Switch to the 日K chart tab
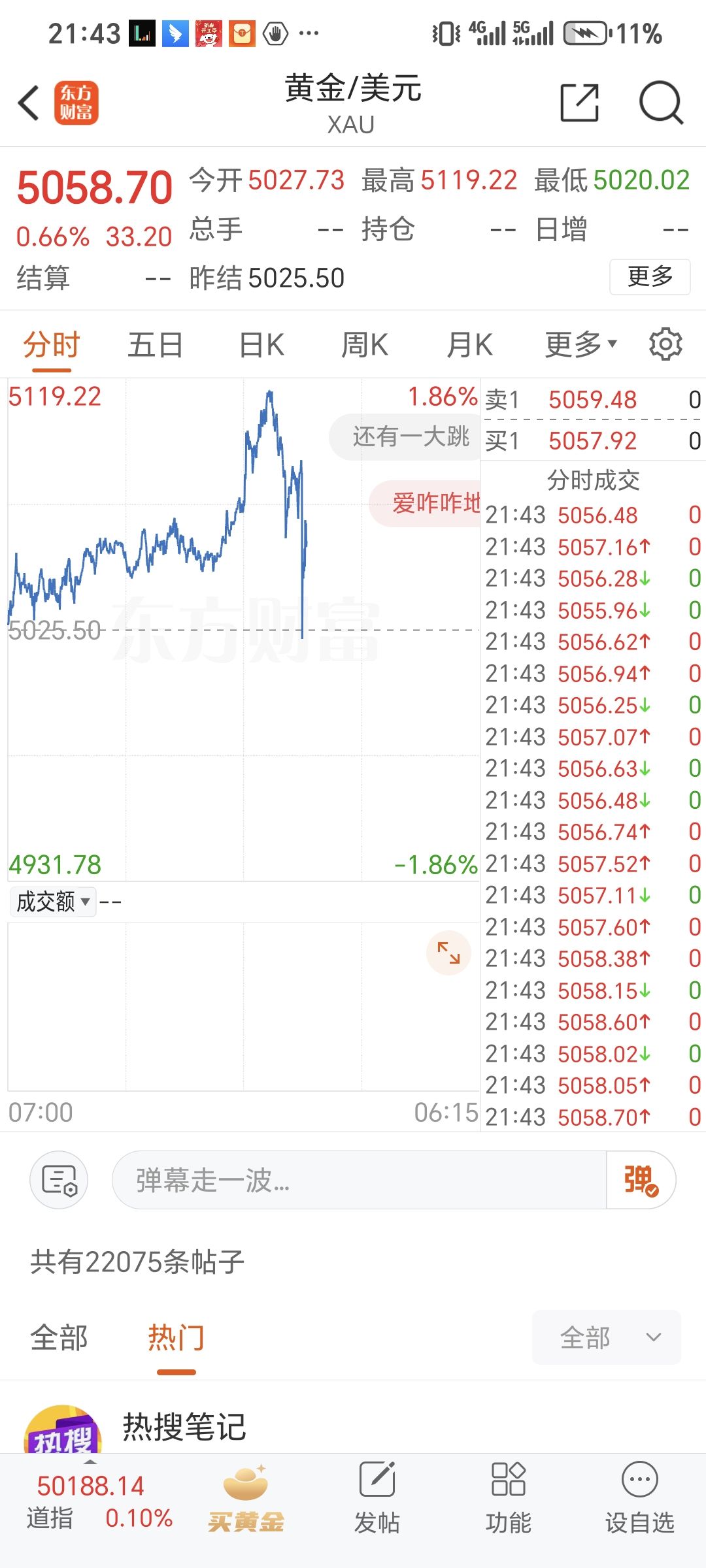Image resolution: width=706 pixels, height=1568 pixels. coord(261,344)
